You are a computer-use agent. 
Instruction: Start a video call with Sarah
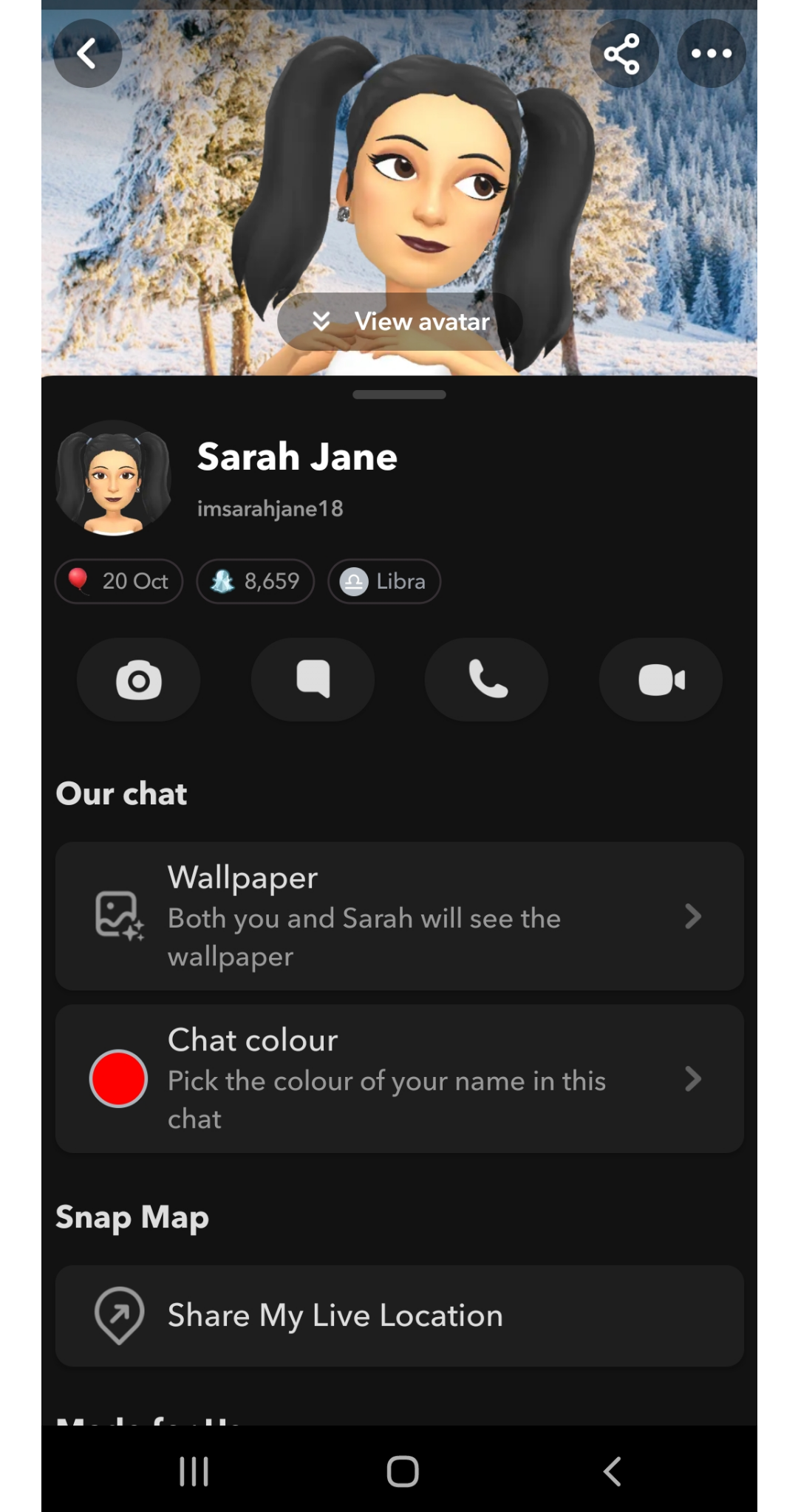click(x=661, y=680)
